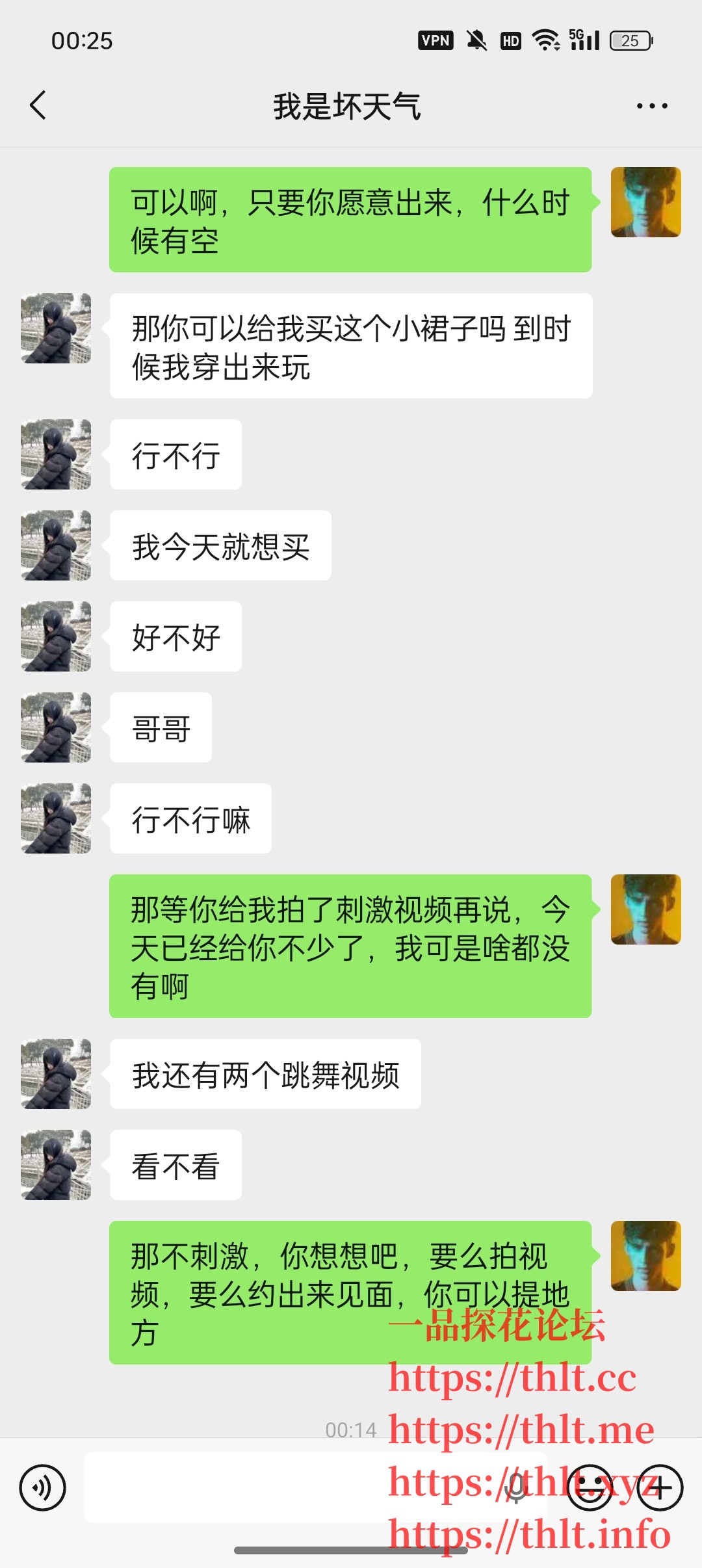Screen dimensions: 702x1568
Task: Open the contact avatar beside 哥哥 message
Action: coord(56,727)
